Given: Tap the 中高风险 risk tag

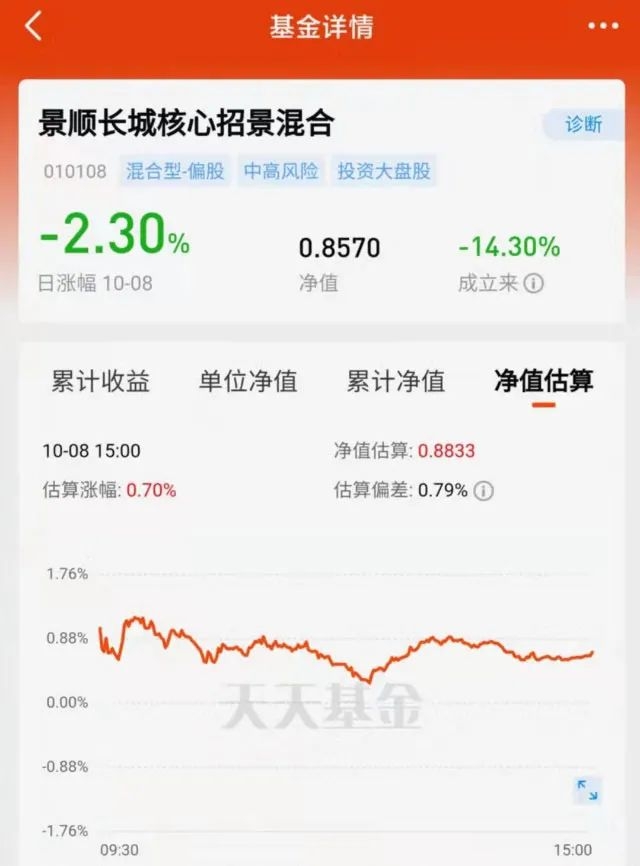Looking at the screenshot, I should (x=281, y=171).
